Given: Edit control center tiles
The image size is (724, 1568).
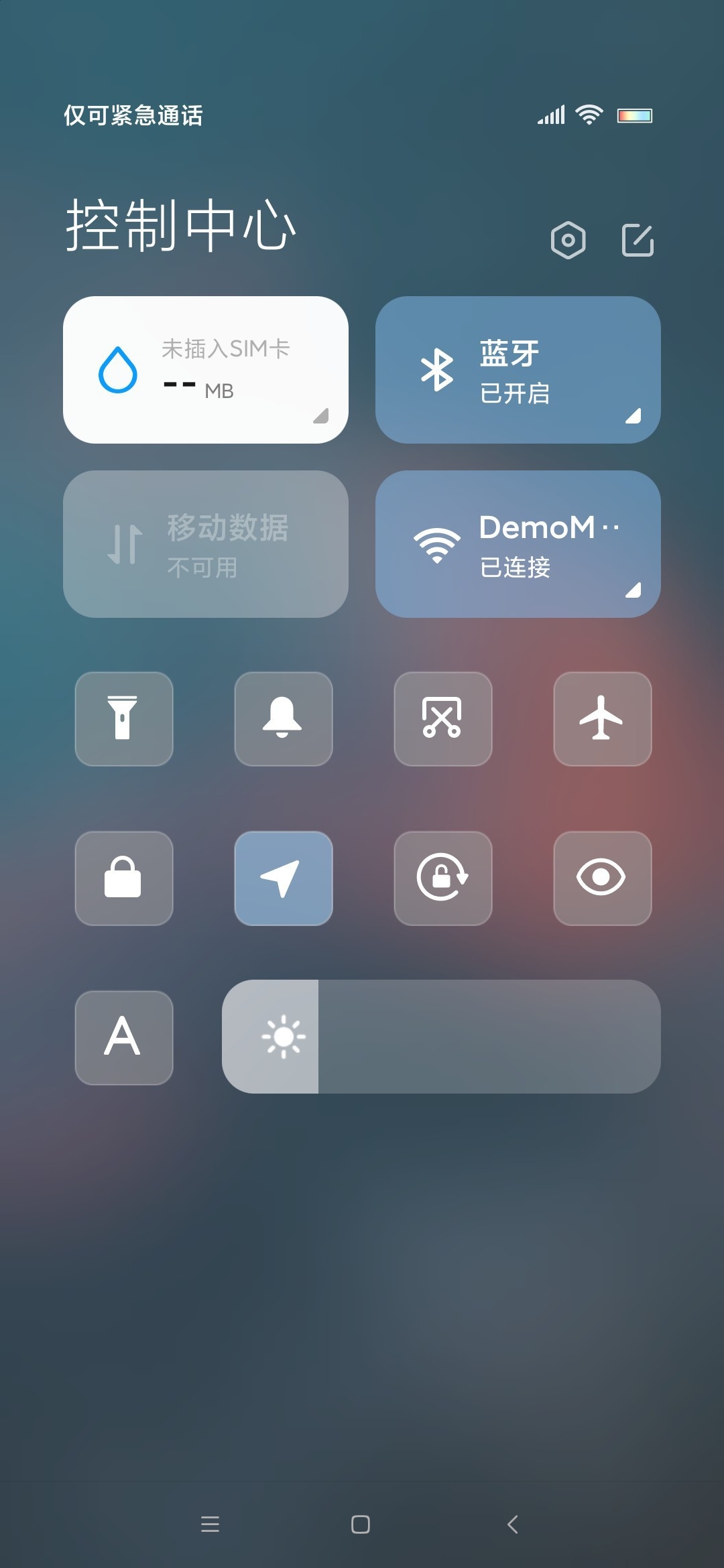Looking at the screenshot, I should tap(638, 240).
